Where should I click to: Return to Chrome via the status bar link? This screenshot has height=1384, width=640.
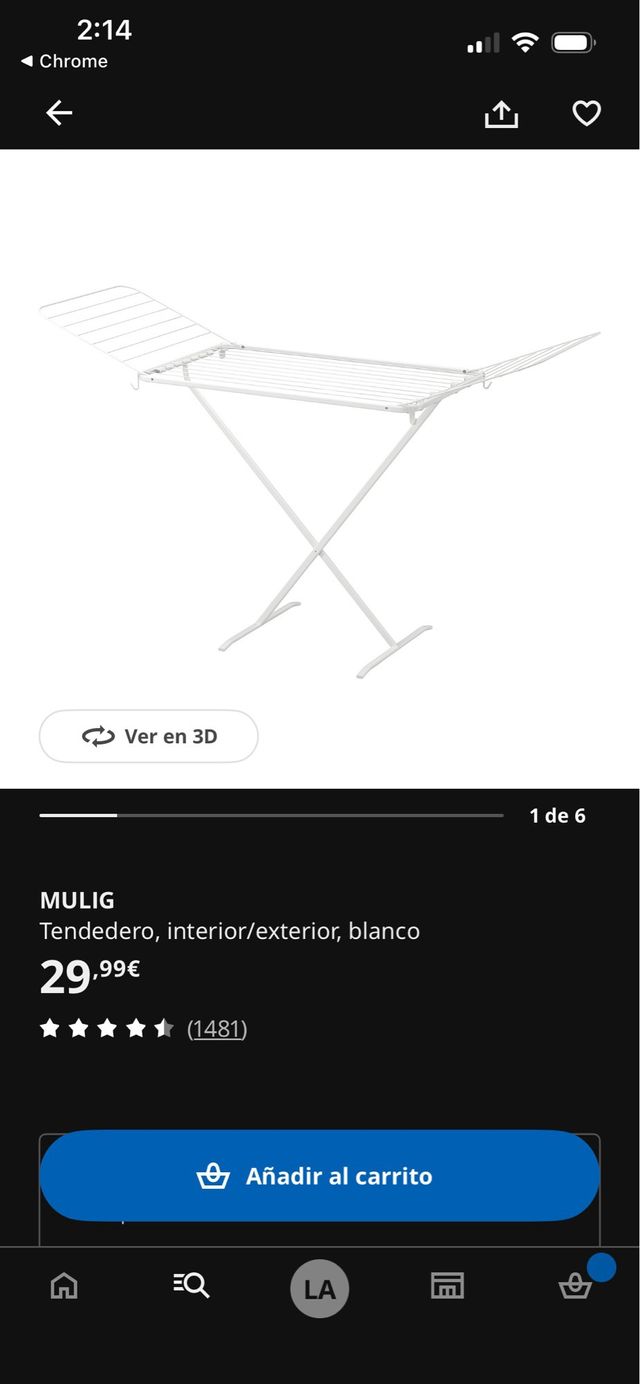point(64,61)
